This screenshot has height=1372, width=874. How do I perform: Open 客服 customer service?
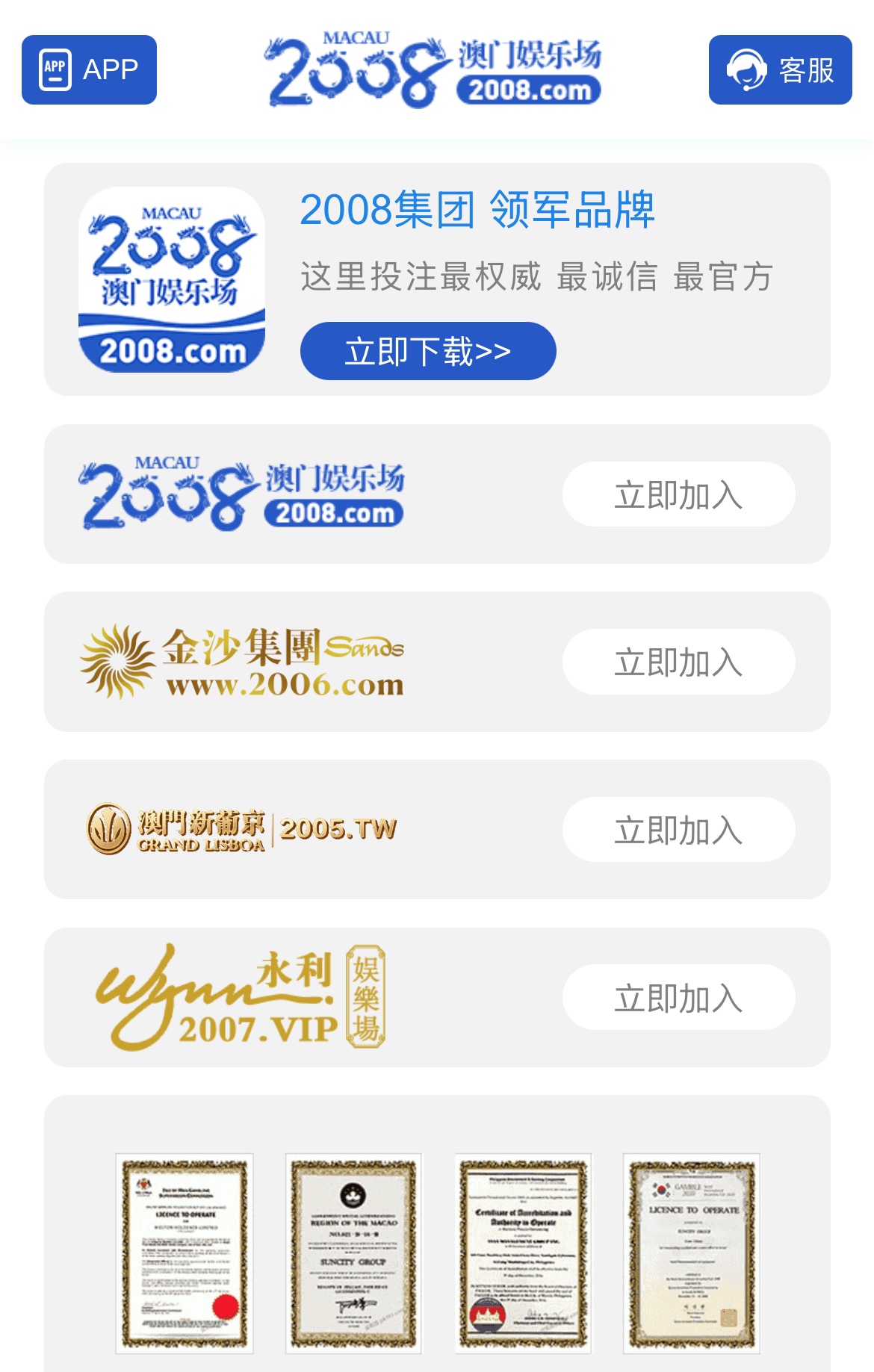[x=780, y=69]
